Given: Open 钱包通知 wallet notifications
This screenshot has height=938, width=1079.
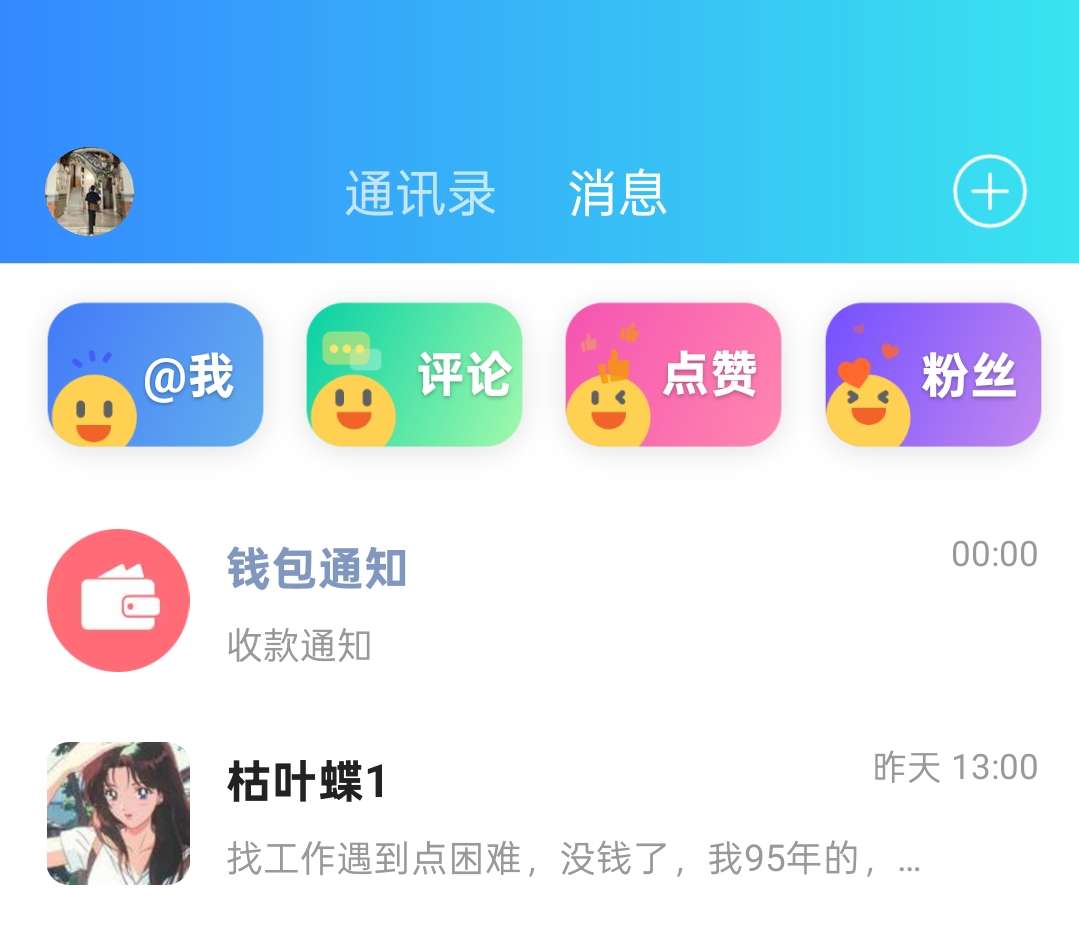Looking at the screenshot, I should tap(540, 600).
